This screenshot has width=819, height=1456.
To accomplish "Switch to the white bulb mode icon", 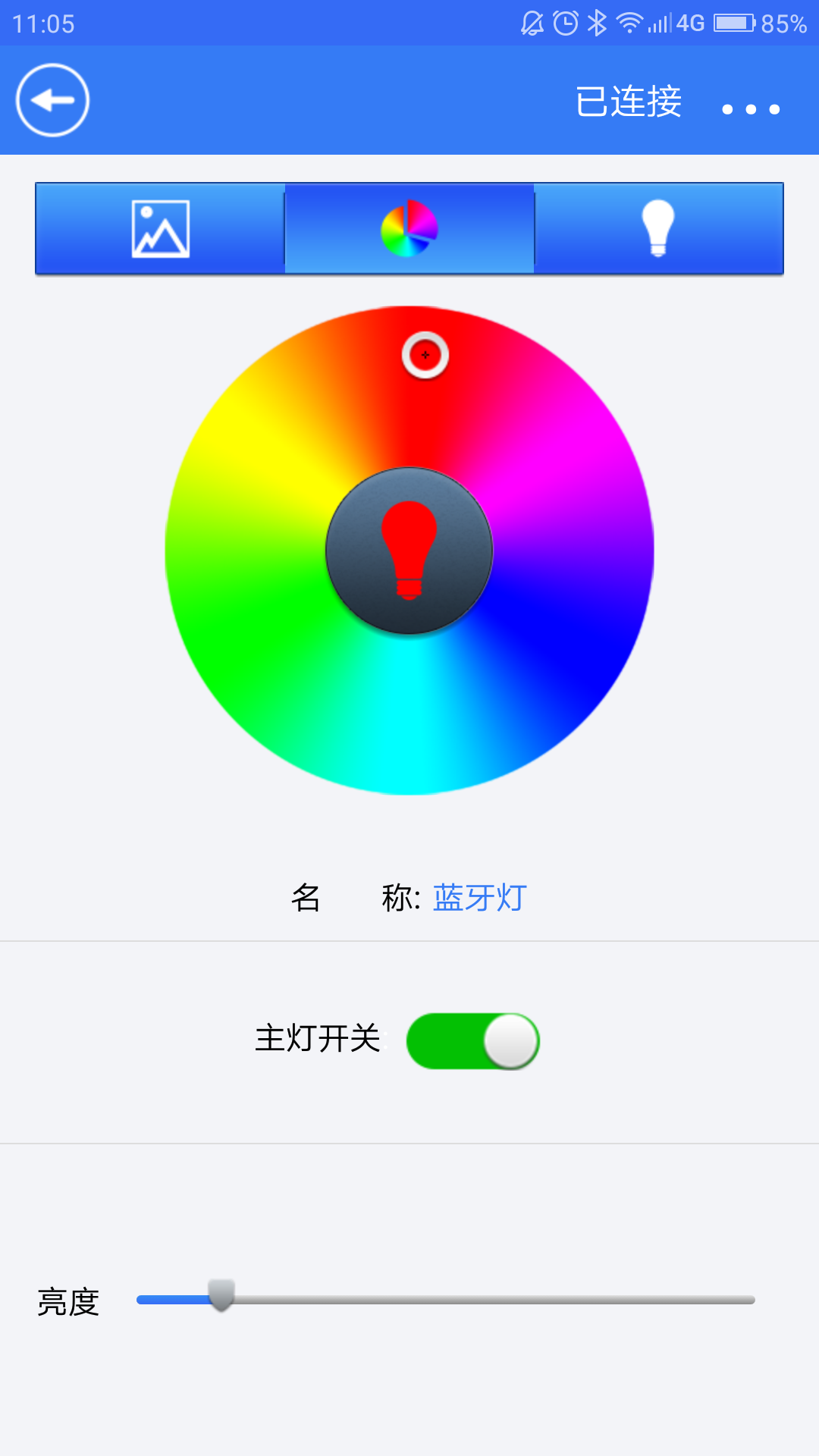I will point(658,229).
